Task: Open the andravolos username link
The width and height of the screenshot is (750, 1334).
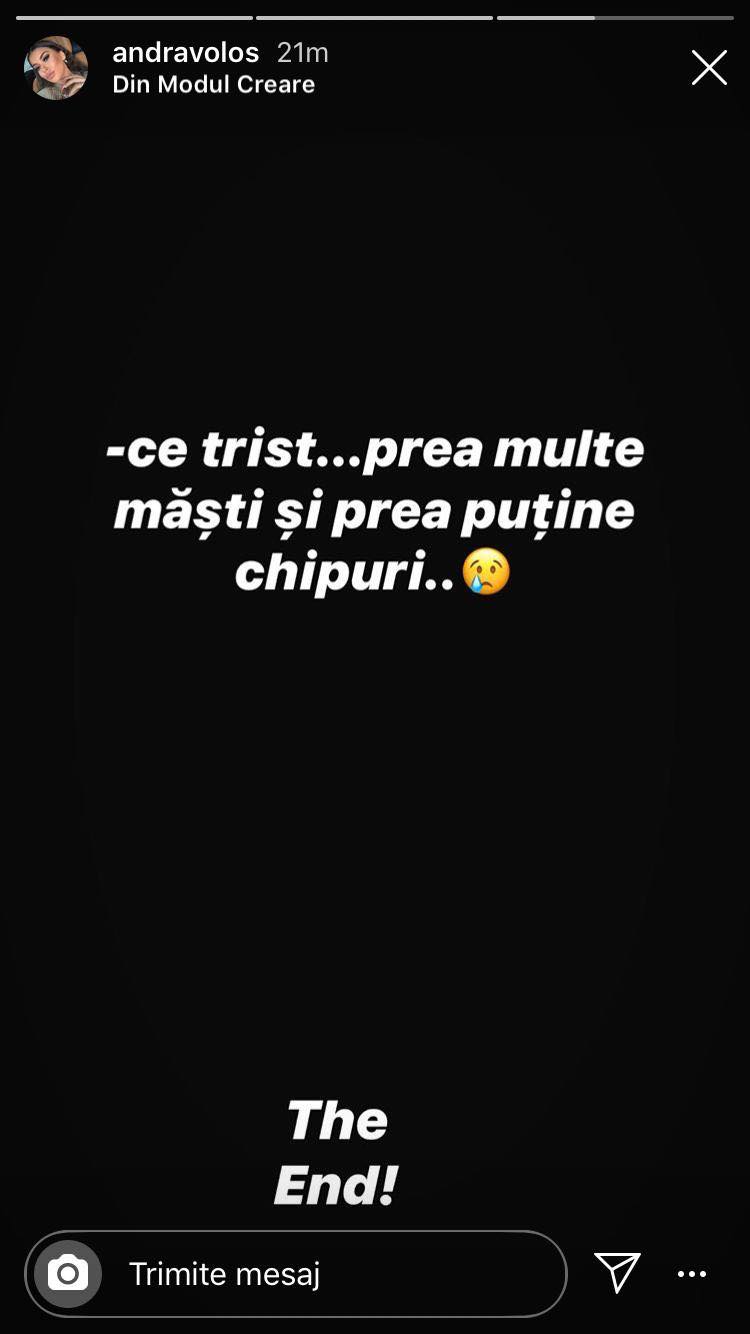Action: 186,52
